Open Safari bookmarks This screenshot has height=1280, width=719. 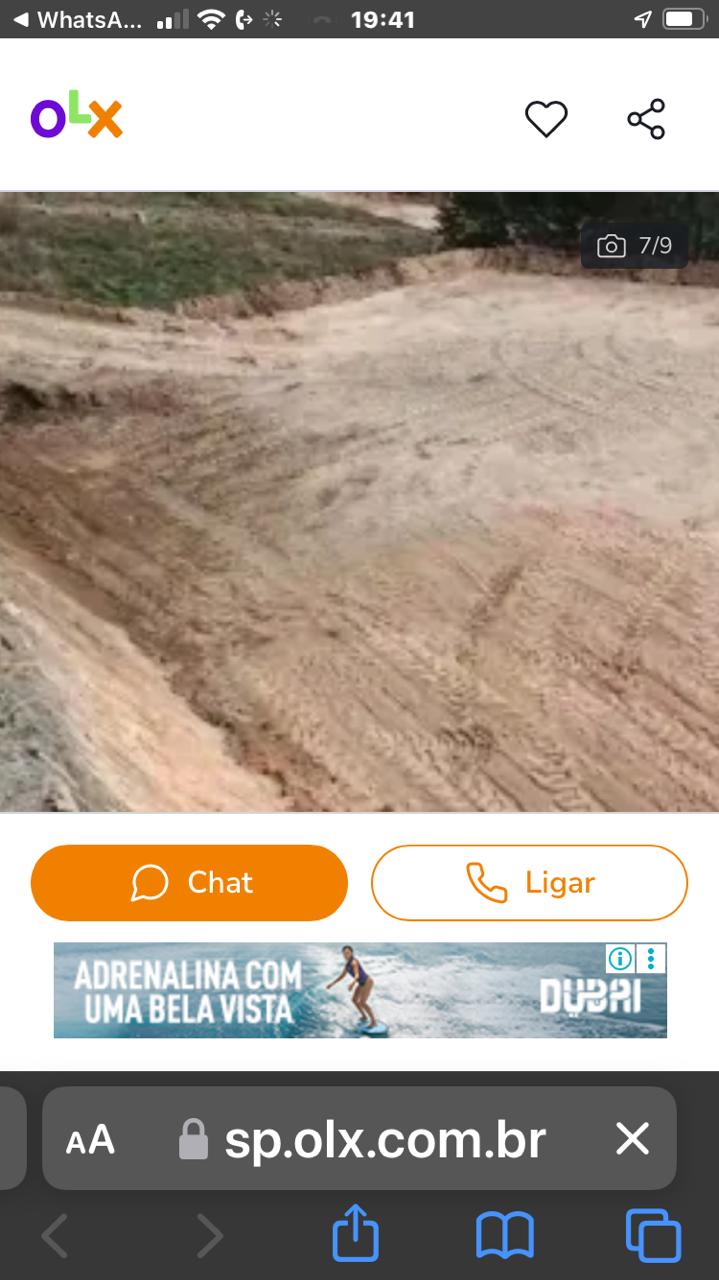[504, 1235]
